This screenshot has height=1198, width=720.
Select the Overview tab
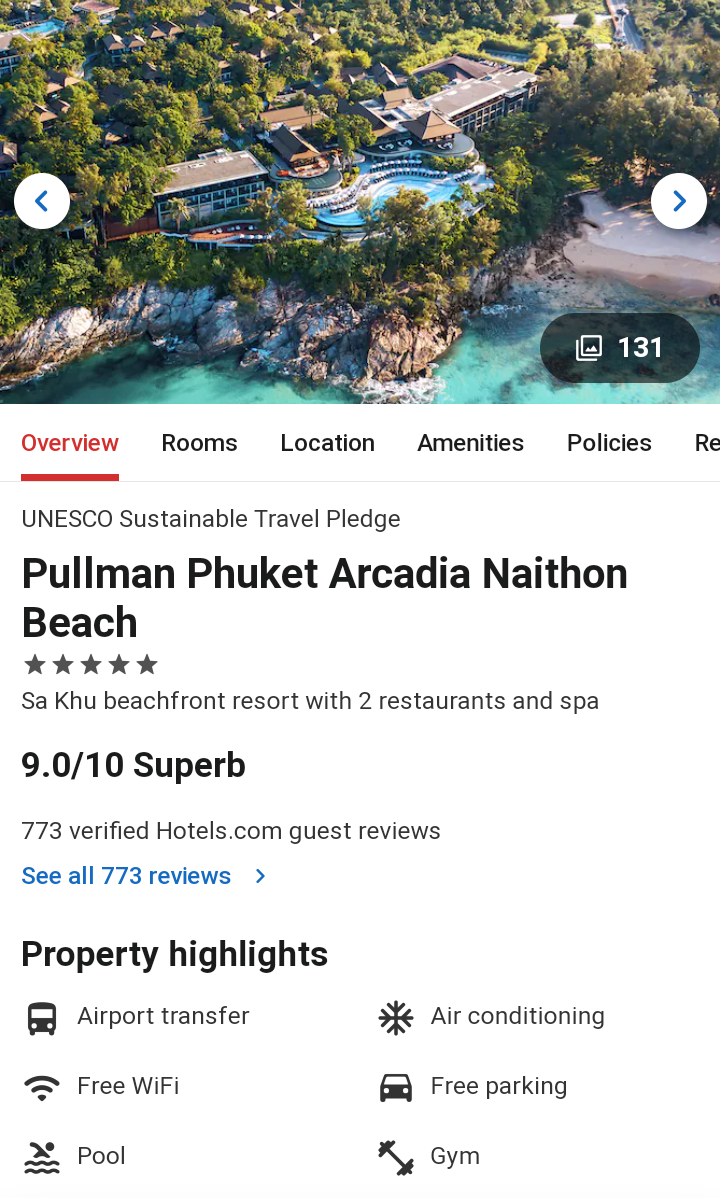click(x=70, y=443)
